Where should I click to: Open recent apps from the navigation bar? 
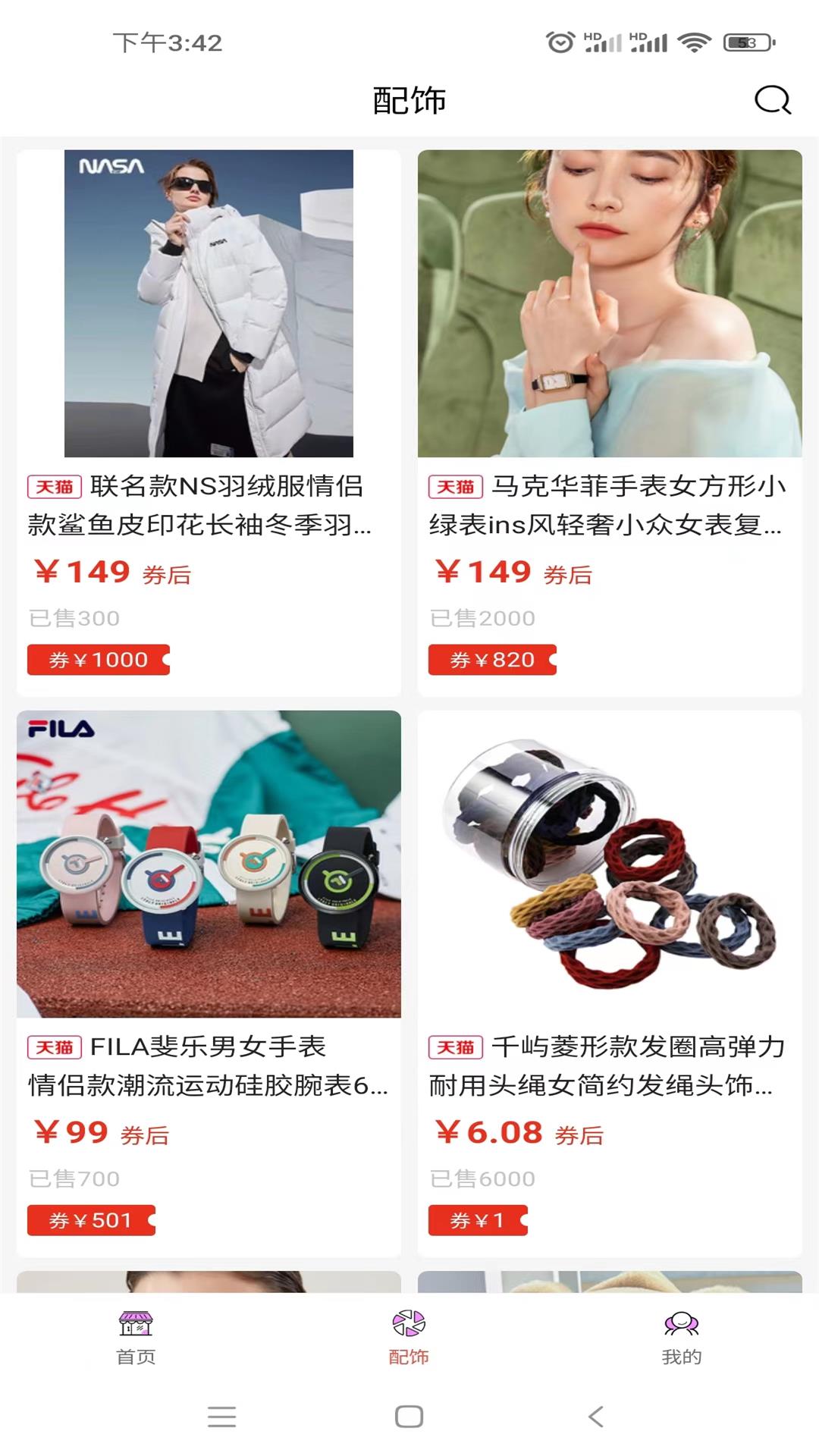click(x=221, y=1416)
